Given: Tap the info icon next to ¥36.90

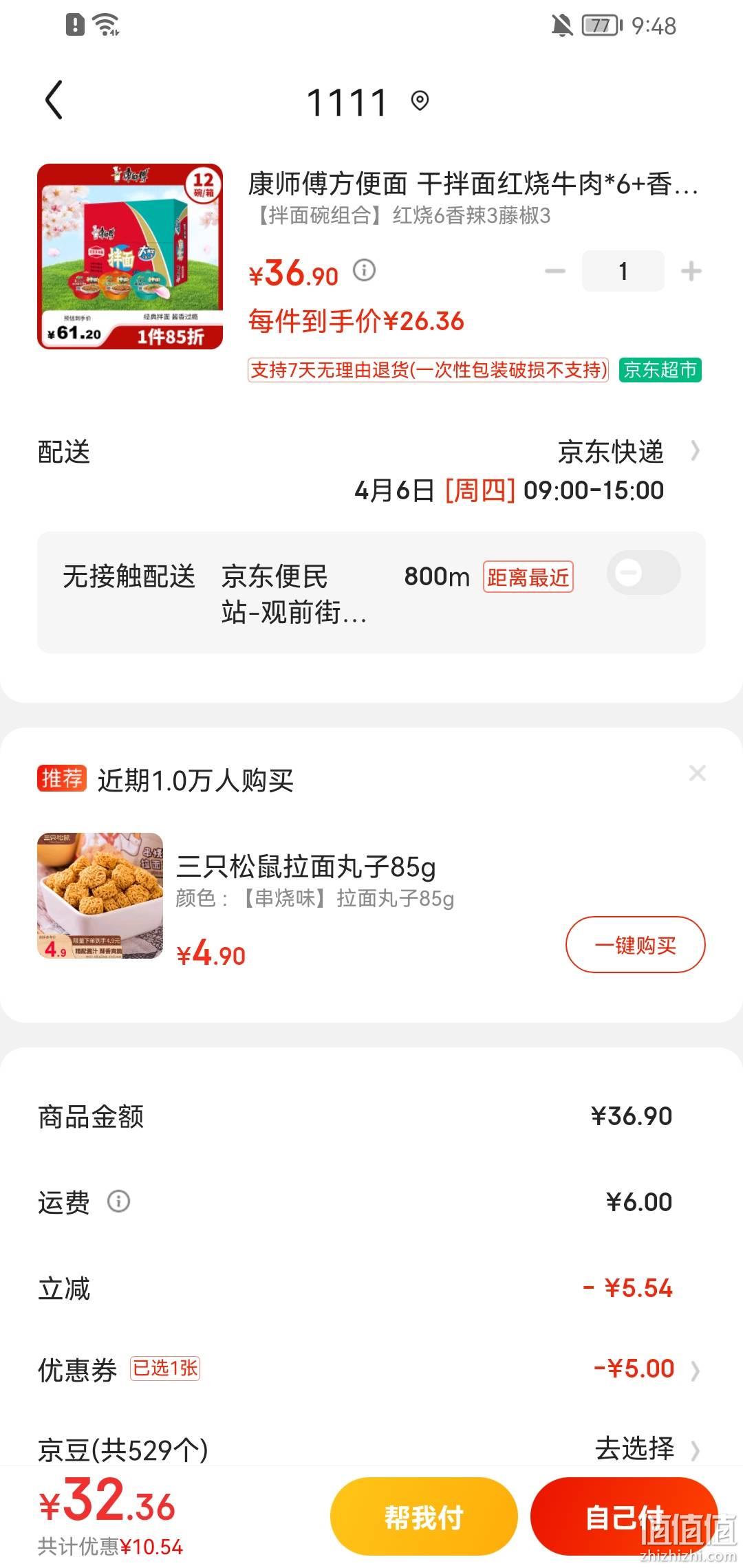Looking at the screenshot, I should (364, 270).
